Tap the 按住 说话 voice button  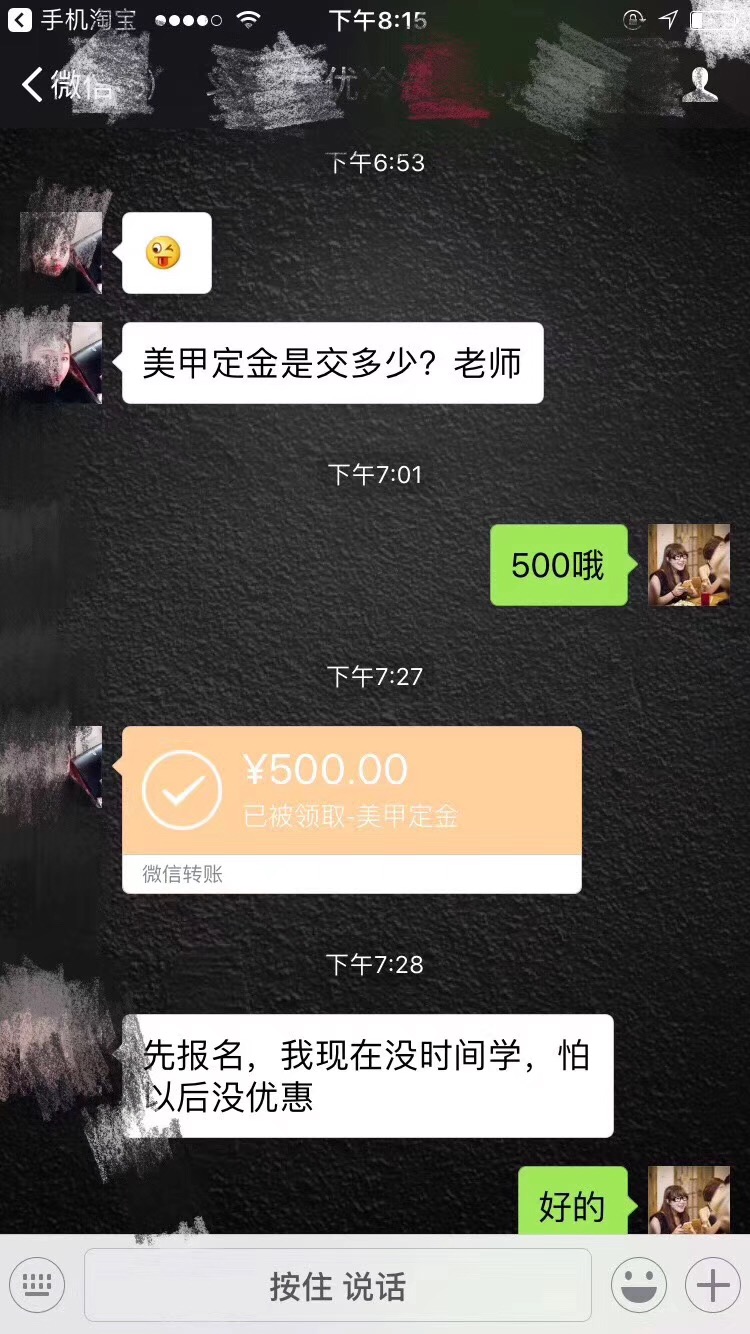338,1286
